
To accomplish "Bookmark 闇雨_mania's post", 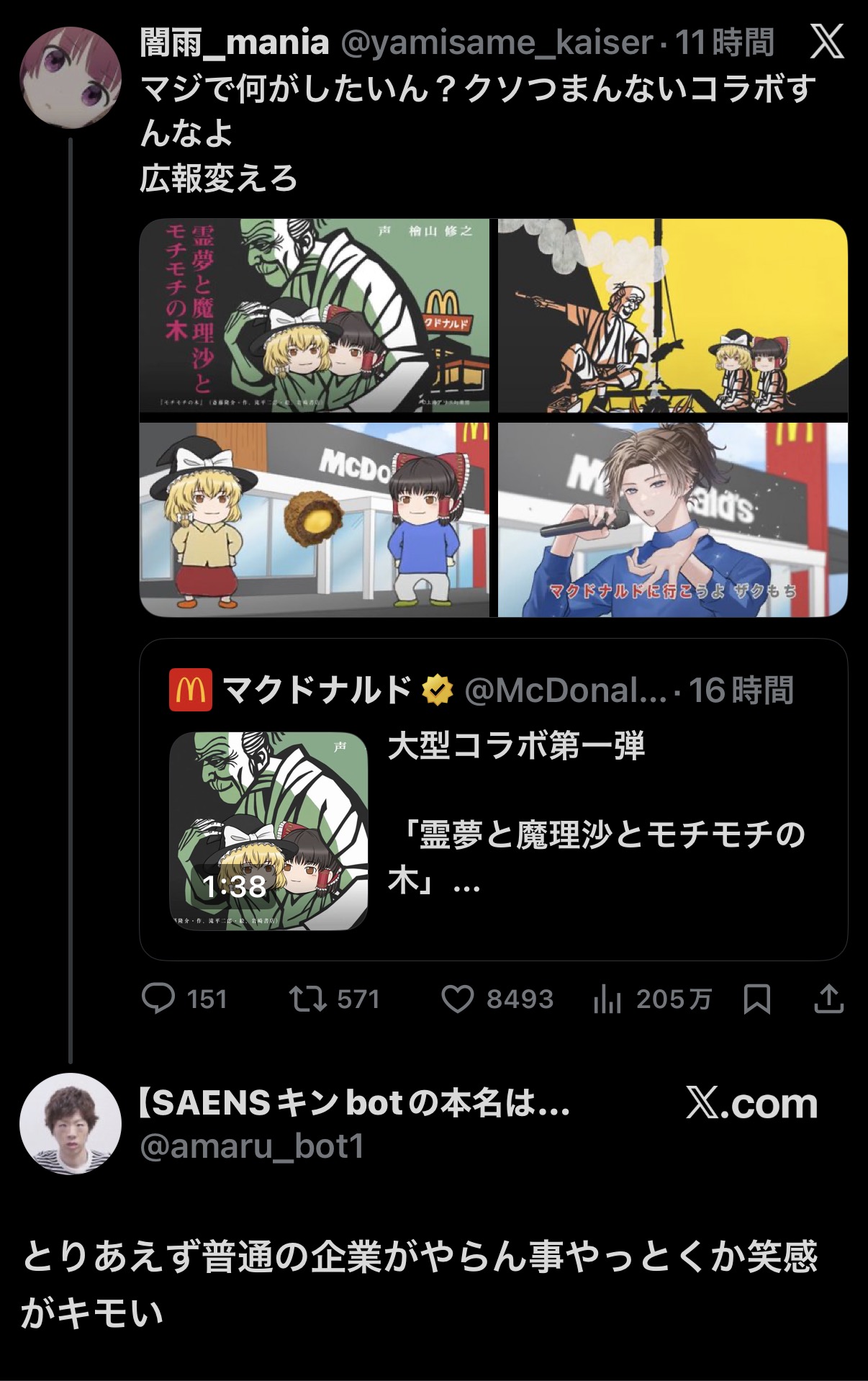I will pyautogui.click(x=757, y=999).
